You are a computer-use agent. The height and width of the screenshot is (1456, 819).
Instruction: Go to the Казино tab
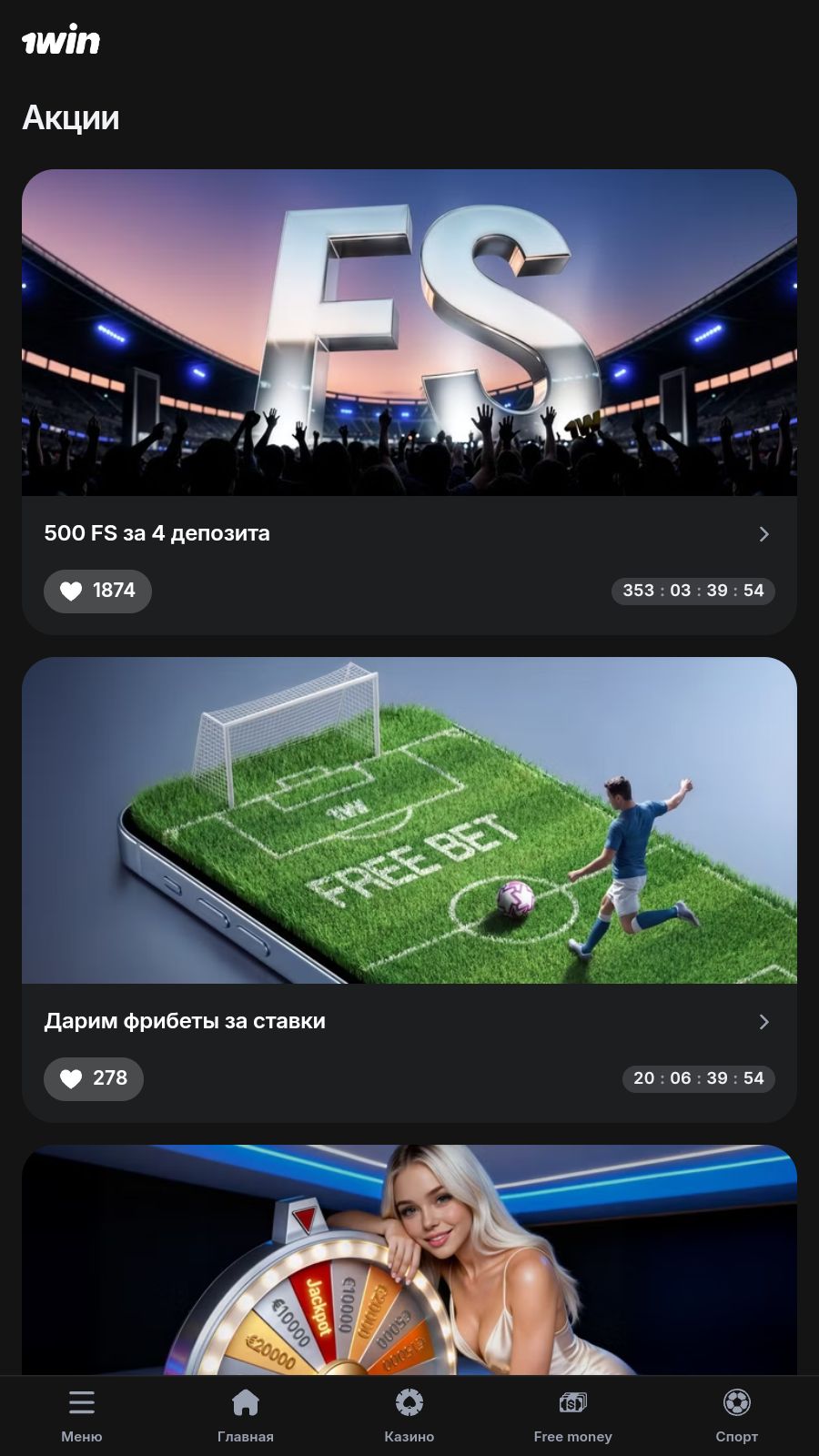[409, 1415]
